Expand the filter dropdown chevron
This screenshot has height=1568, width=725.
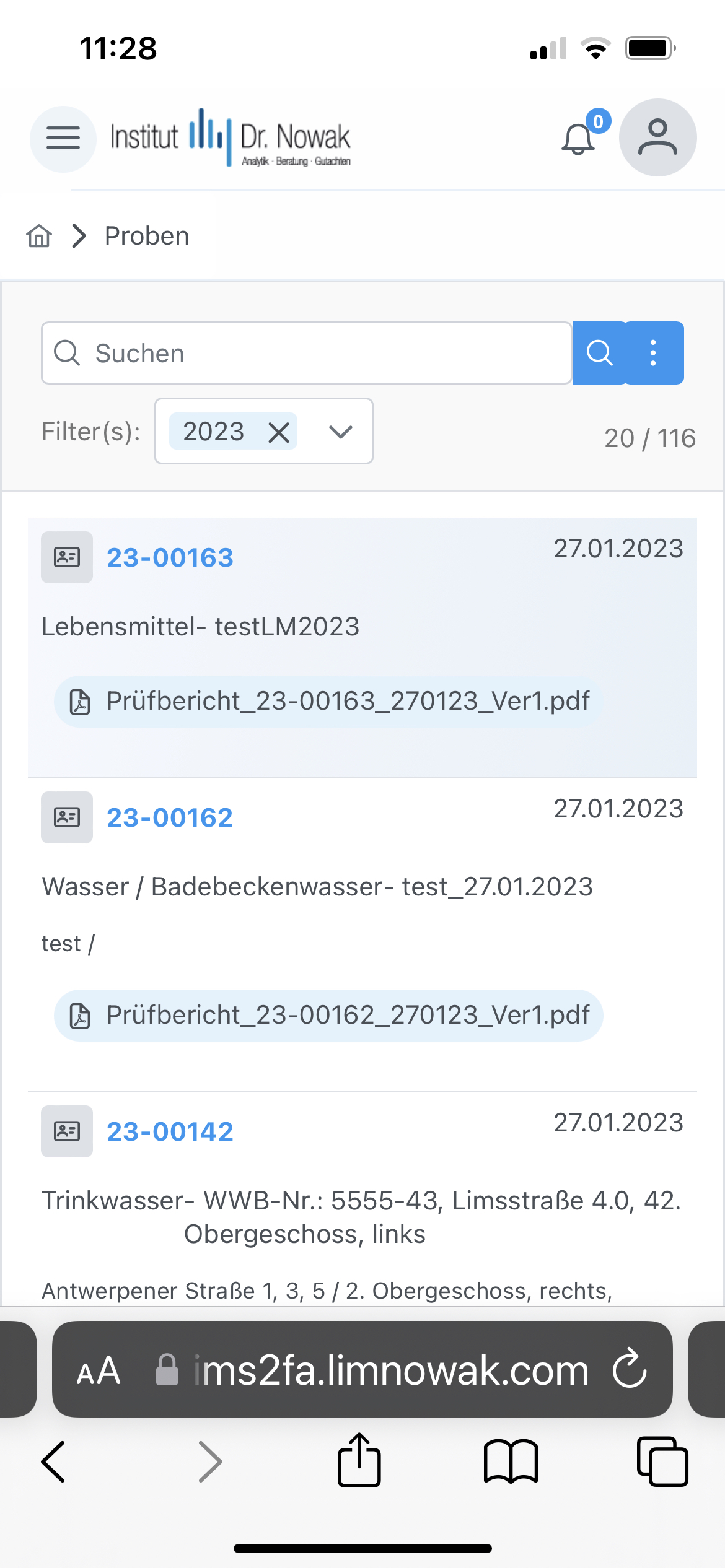coord(341,432)
